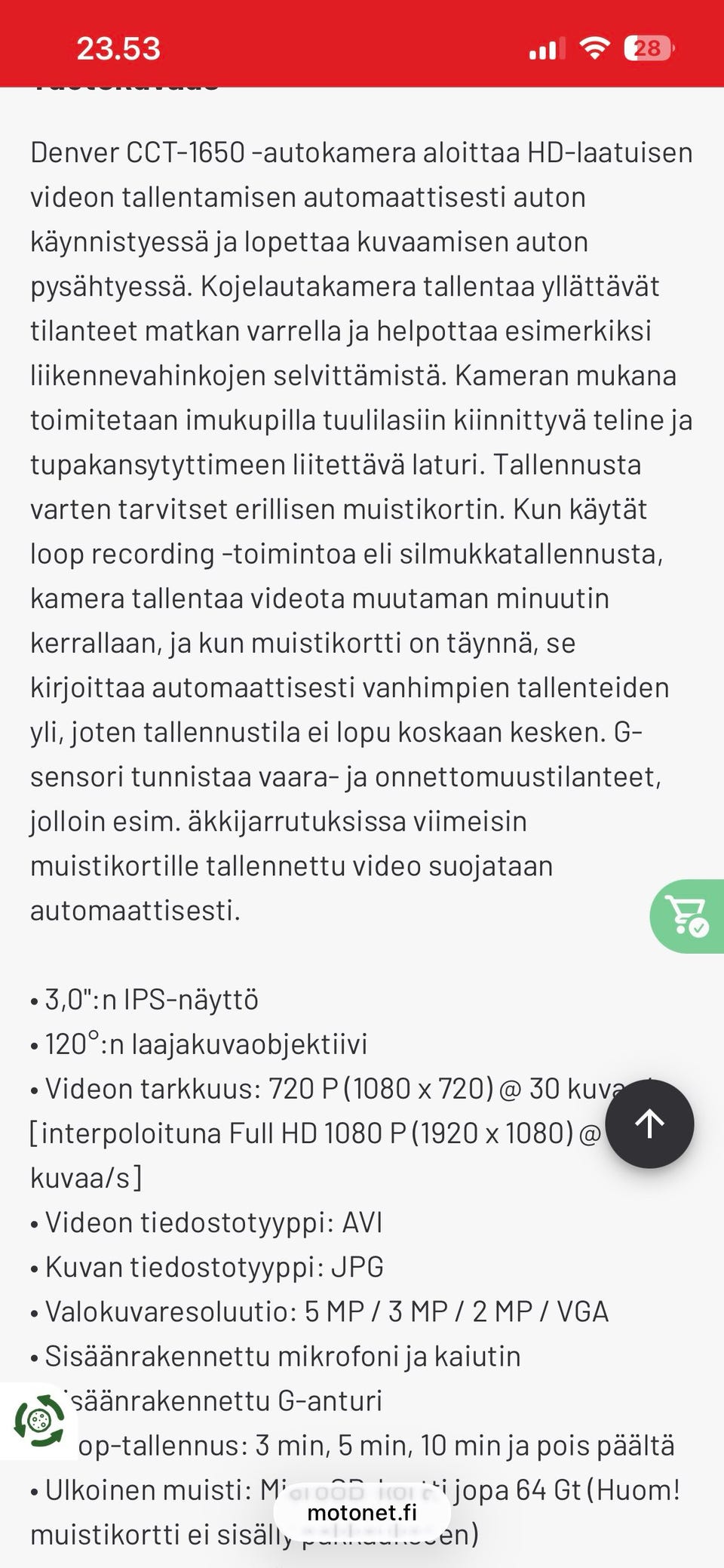Viewport: 724px width, 1568px height.
Task: Tap the dark circular arrow button
Action: click(x=649, y=1123)
